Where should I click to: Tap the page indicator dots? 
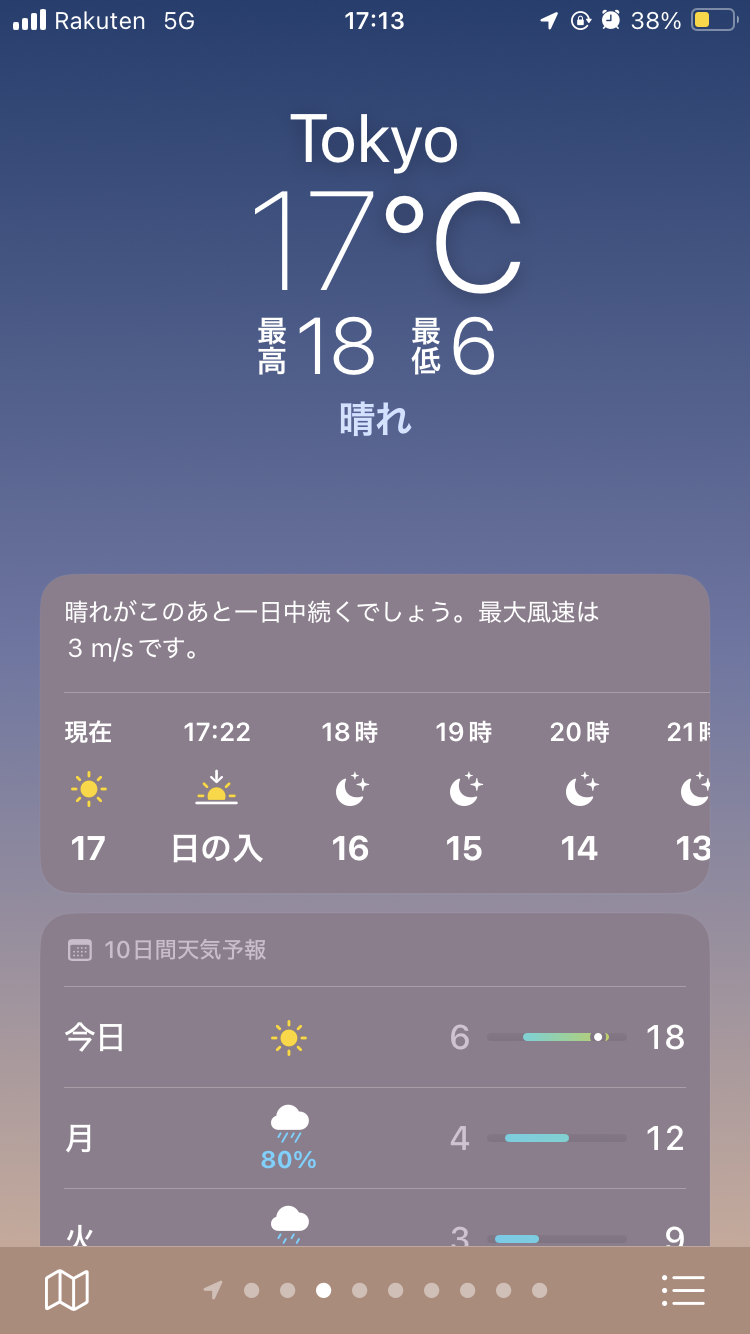376,1290
